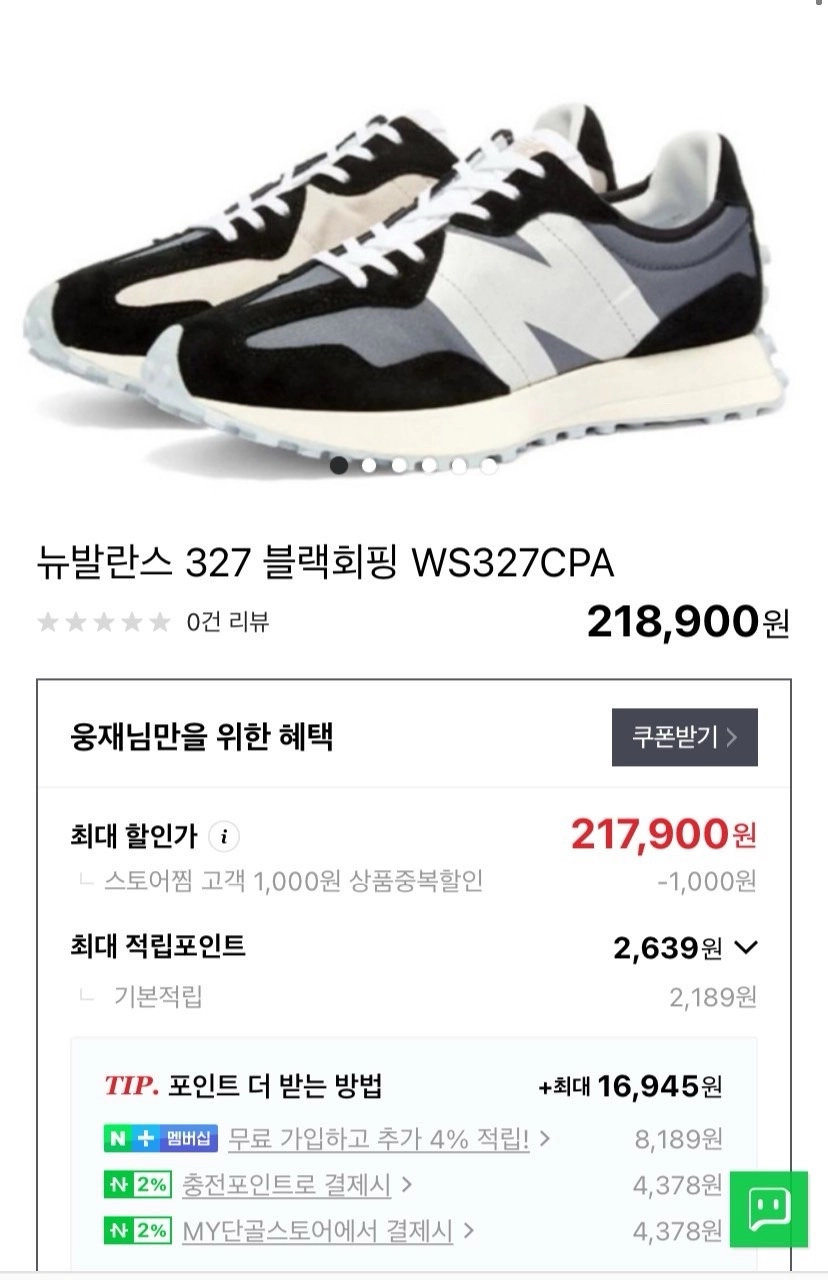828x1280 pixels.
Task: Expand the 최대 적립포인트 details chevron
Action: coord(746,948)
